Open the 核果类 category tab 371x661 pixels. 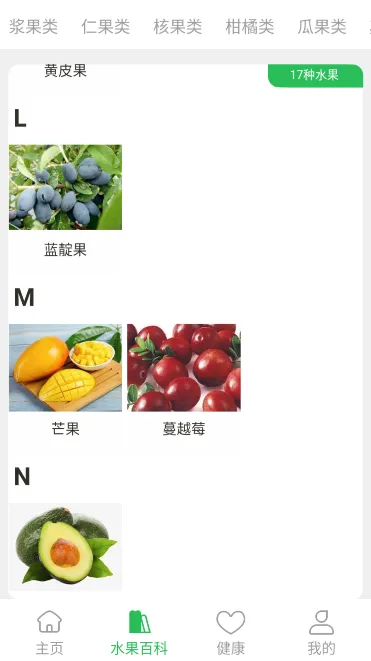click(177, 27)
